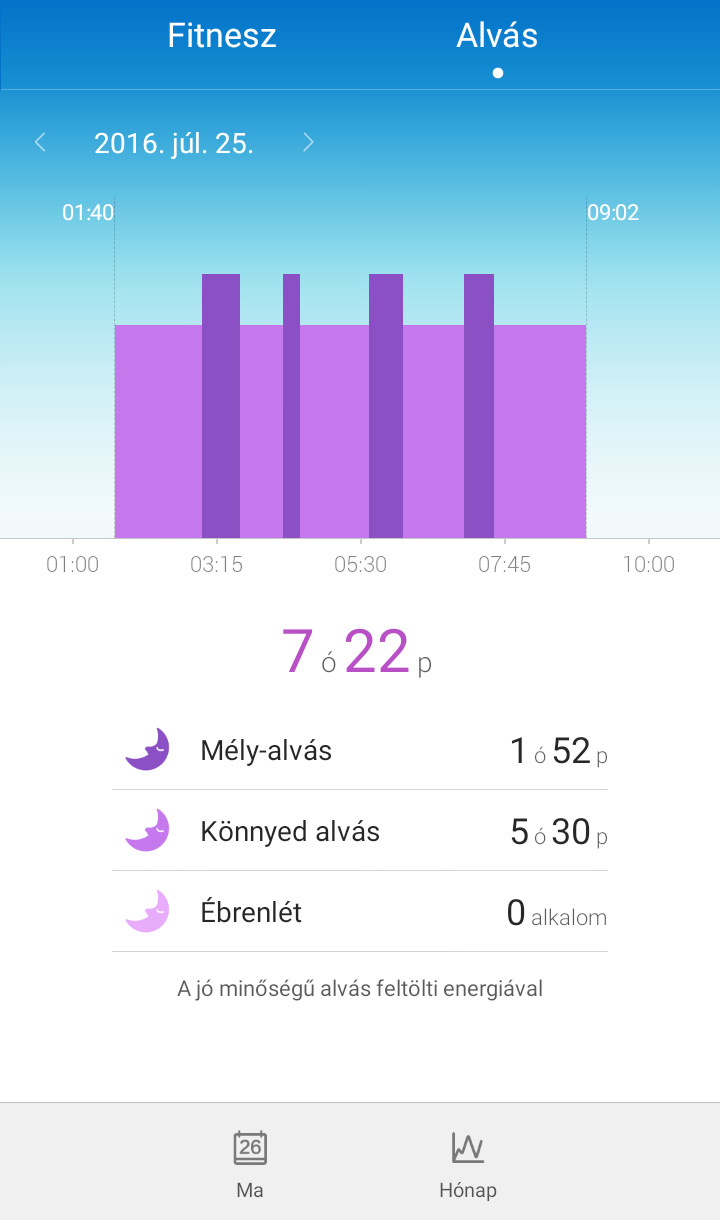
Task: Open the Hónap monthly chart view
Action: click(x=468, y=1164)
